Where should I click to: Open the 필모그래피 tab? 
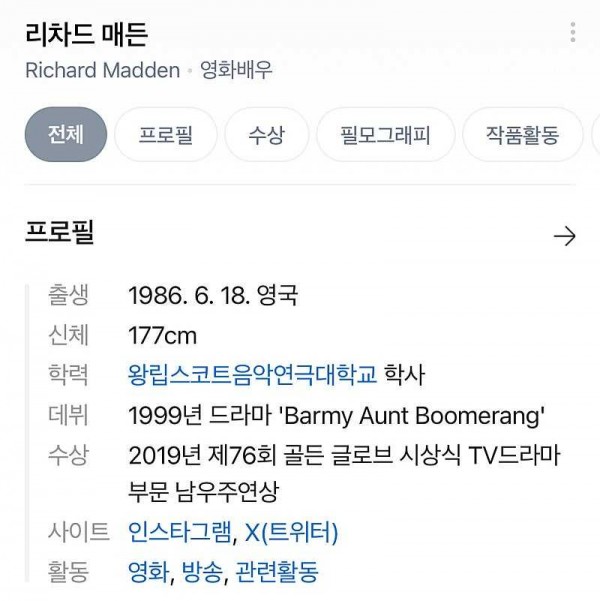pyautogui.click(x=385, y=134)
